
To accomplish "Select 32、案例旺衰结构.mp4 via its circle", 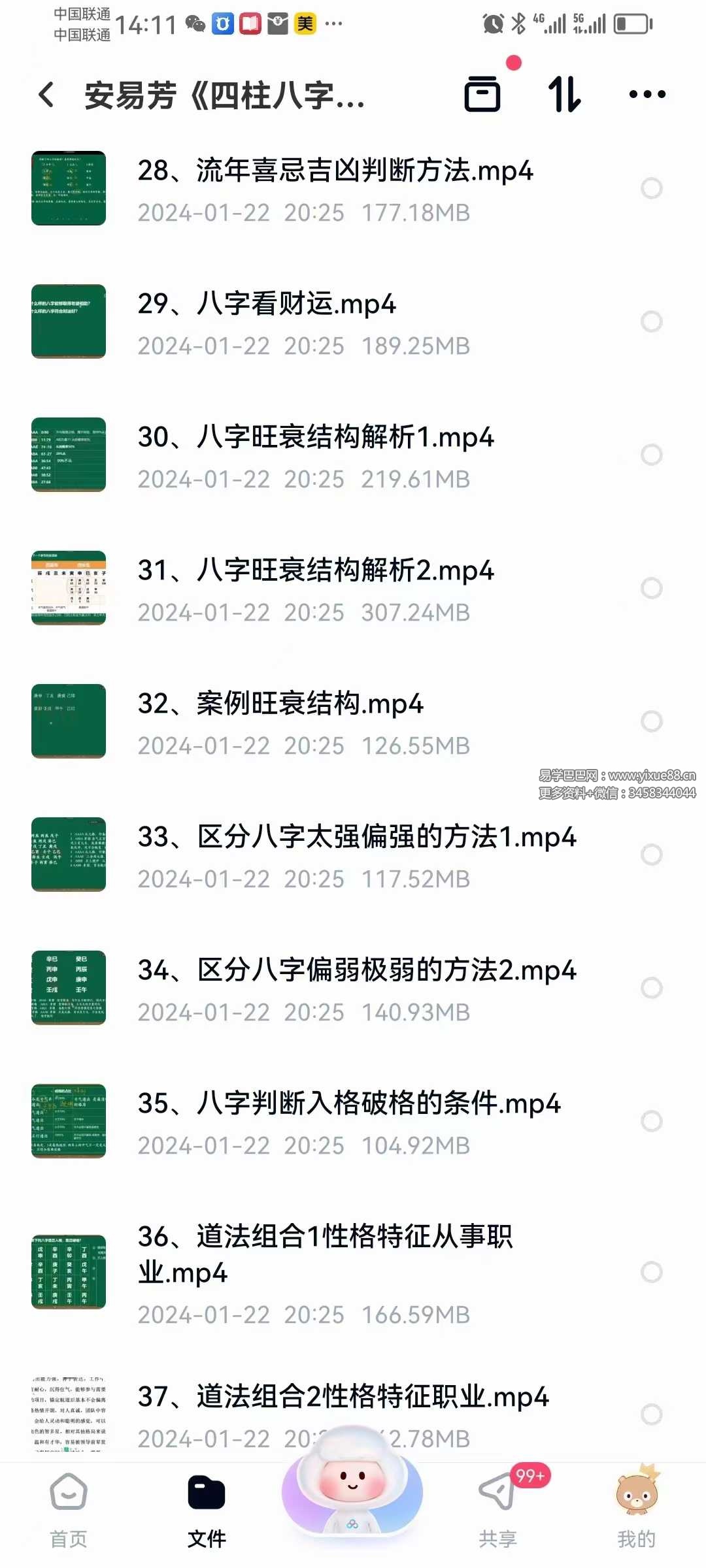I will coord(650,722).
